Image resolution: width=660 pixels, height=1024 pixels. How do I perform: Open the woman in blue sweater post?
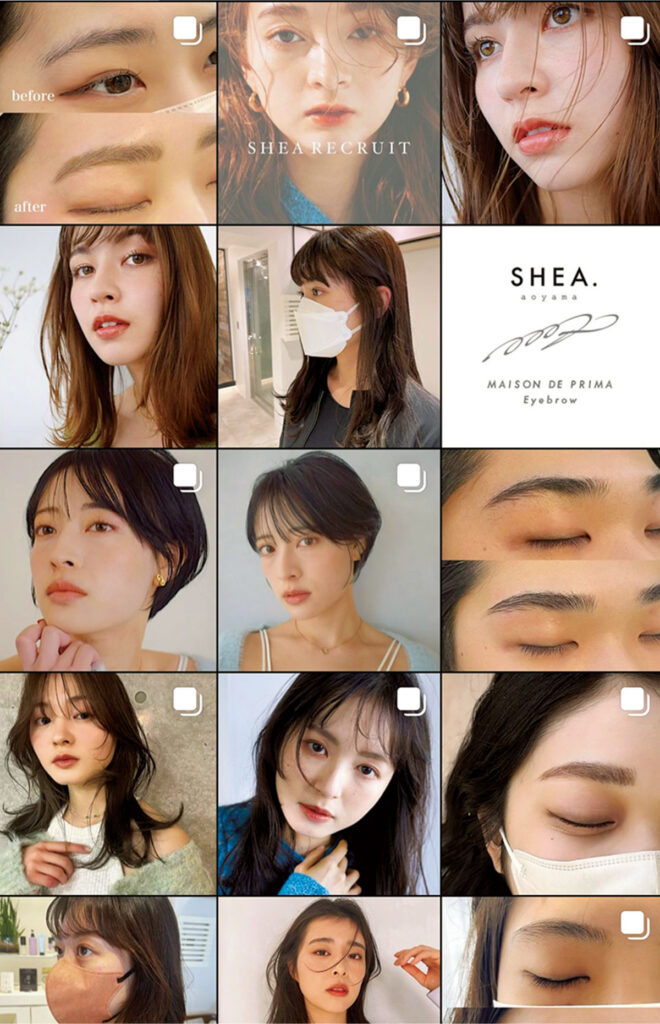coord(329,784)
